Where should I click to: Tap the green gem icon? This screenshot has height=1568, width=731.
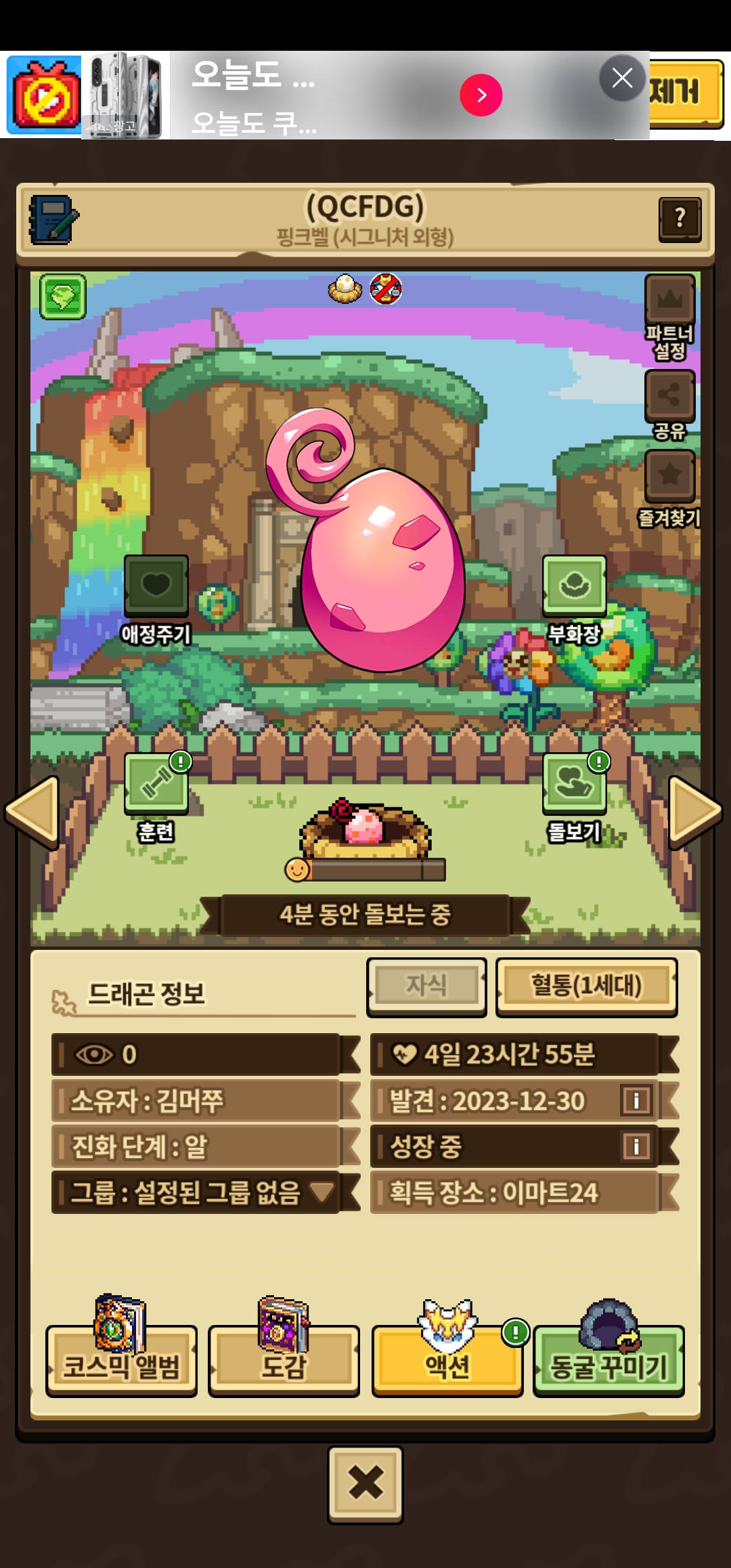click(63, 297)
